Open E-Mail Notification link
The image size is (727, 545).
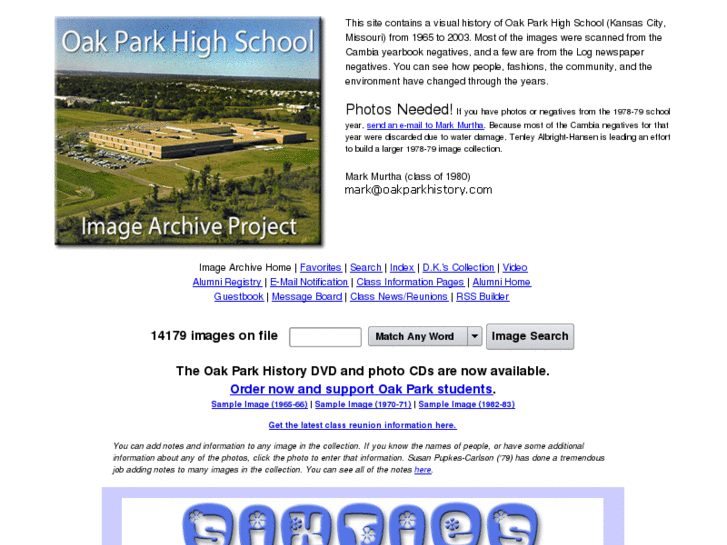309,282
